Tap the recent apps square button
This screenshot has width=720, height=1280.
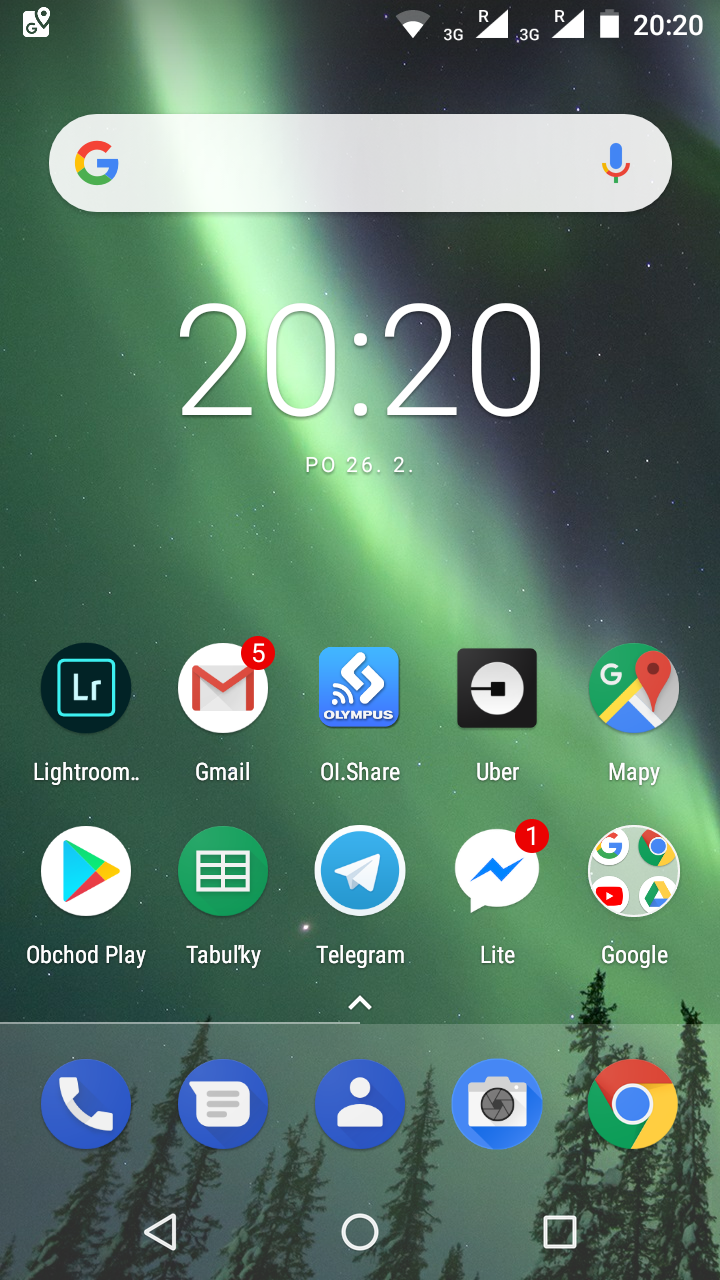click(x=560, y=1232)
